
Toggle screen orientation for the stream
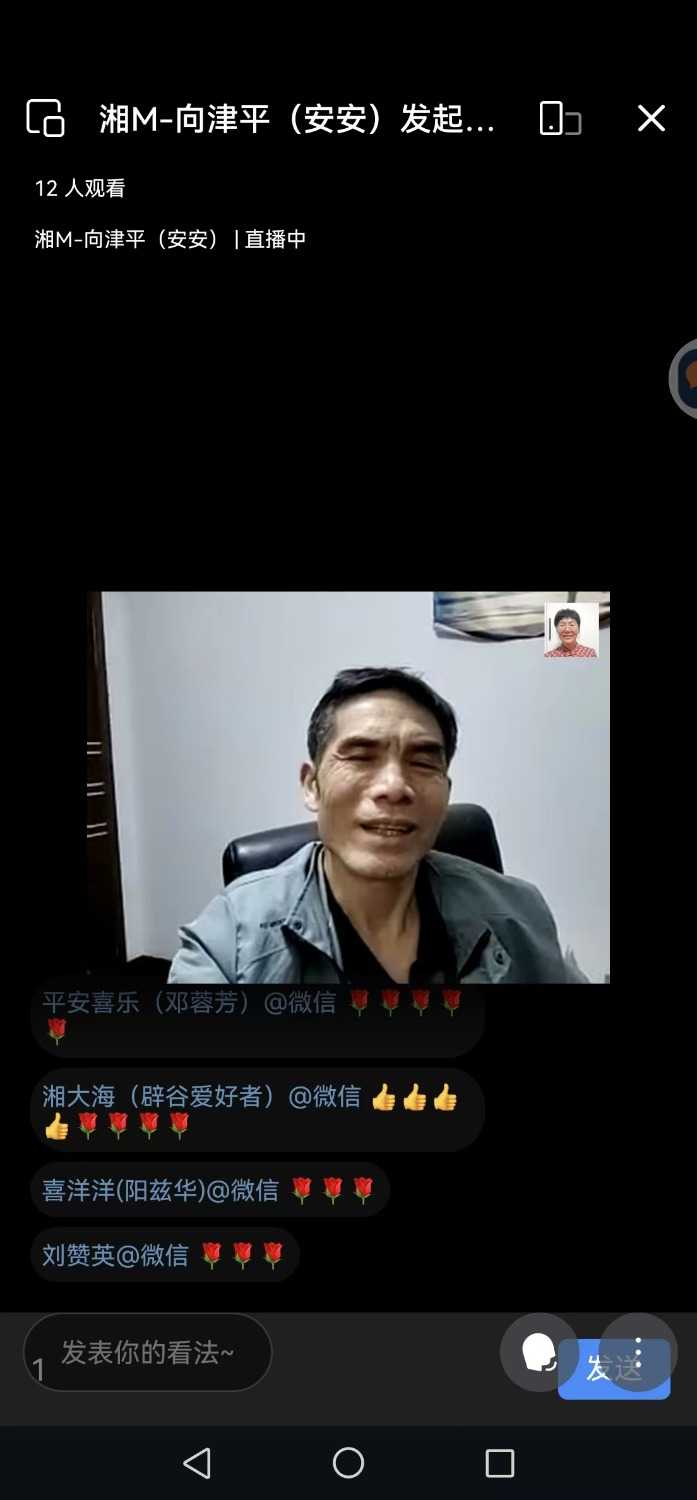point(559,118)
